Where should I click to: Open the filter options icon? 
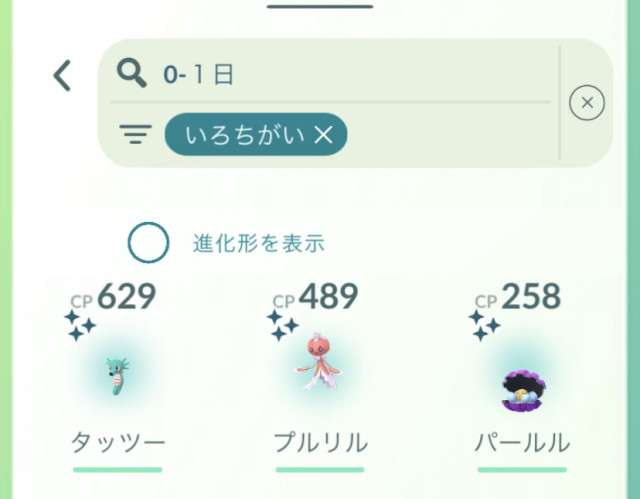[134, 135]
